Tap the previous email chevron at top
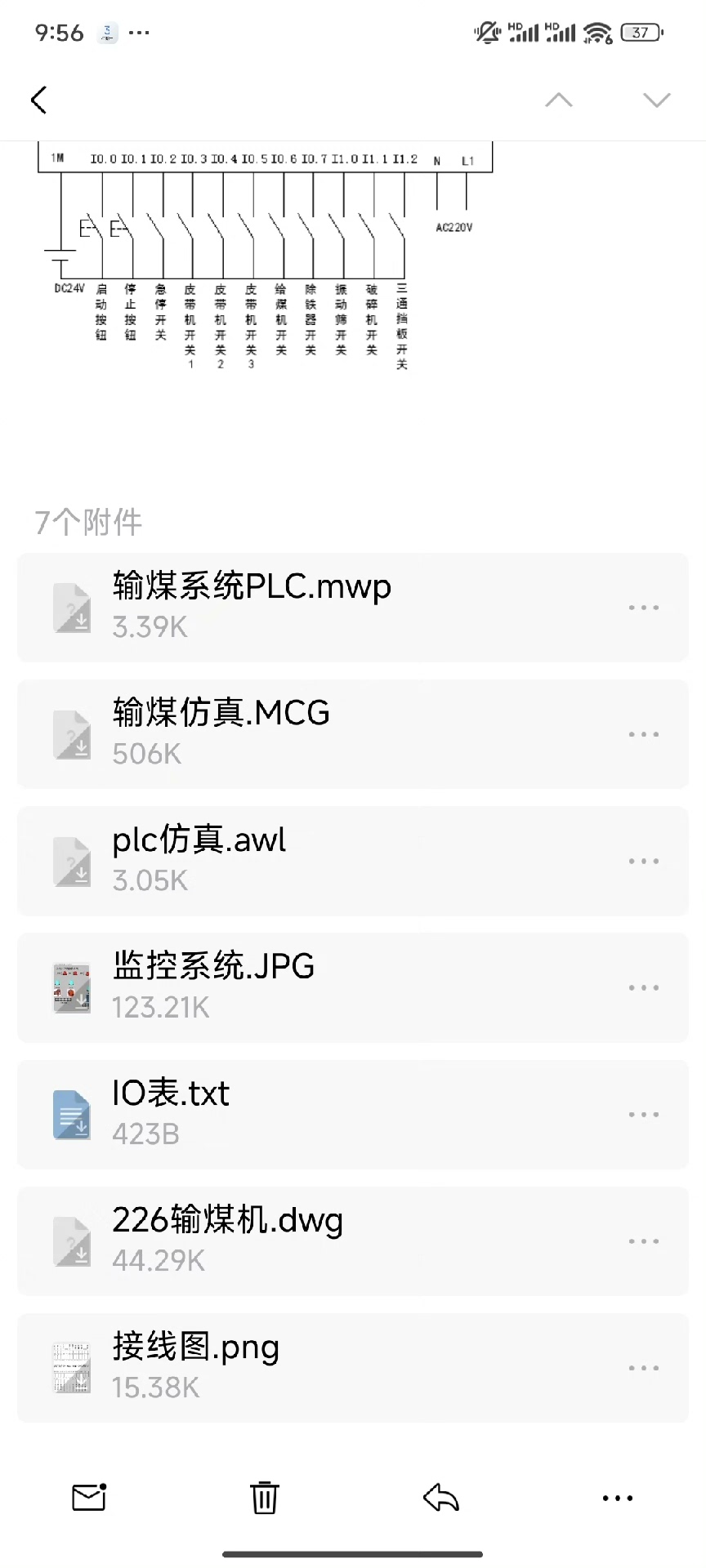The height and width of the screenshot is (1568, 706). pos(558,99)
